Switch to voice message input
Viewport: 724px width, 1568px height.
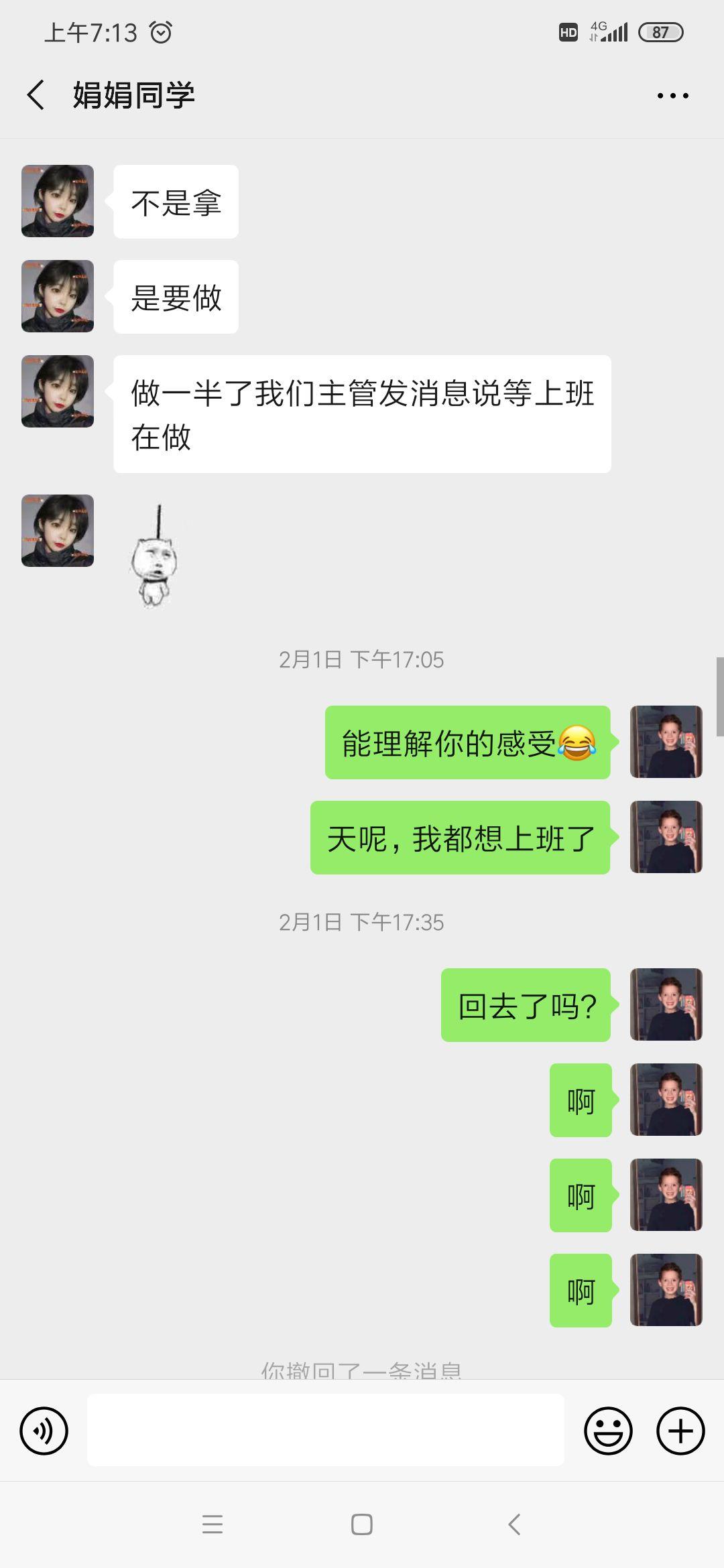[x=44, y=1431]
